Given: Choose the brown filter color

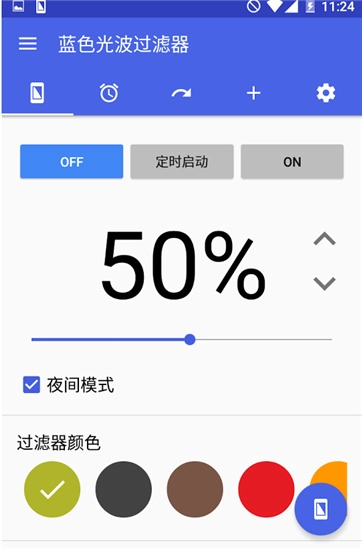Looking at the screenshot, I should pos(195,489).
